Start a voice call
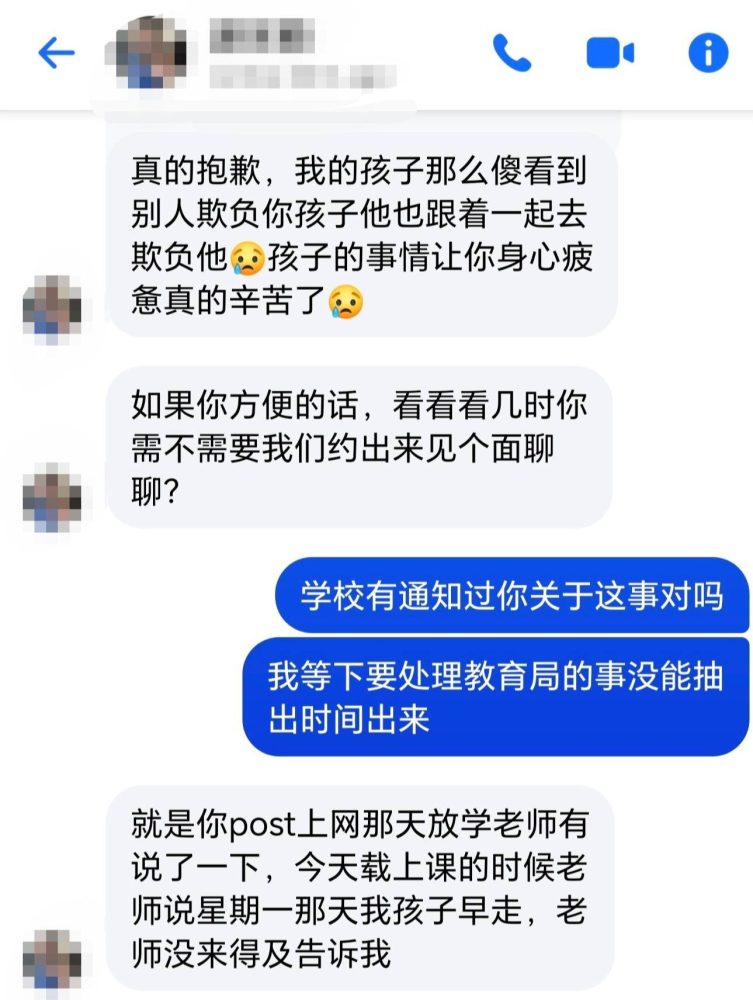Viewport: 753px width, 1000px height. coord(512,53)
